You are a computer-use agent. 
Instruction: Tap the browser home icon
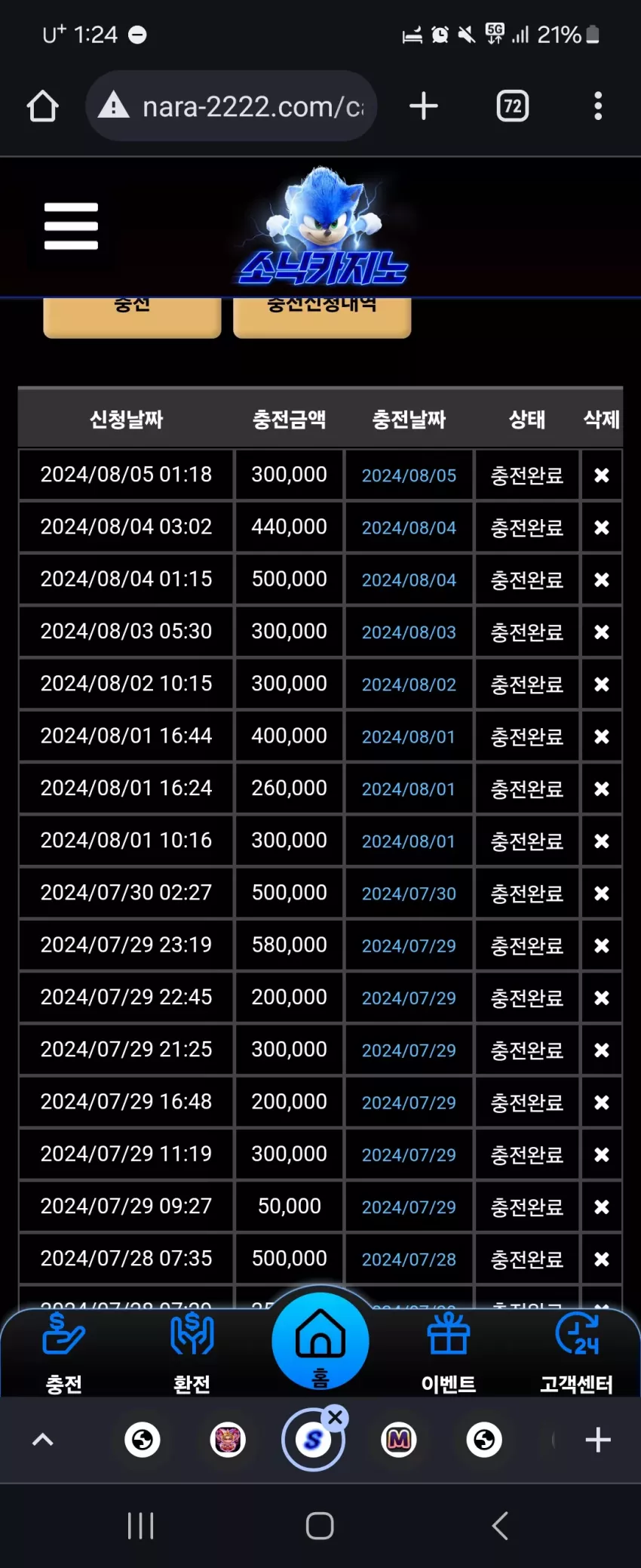(43, 106)
